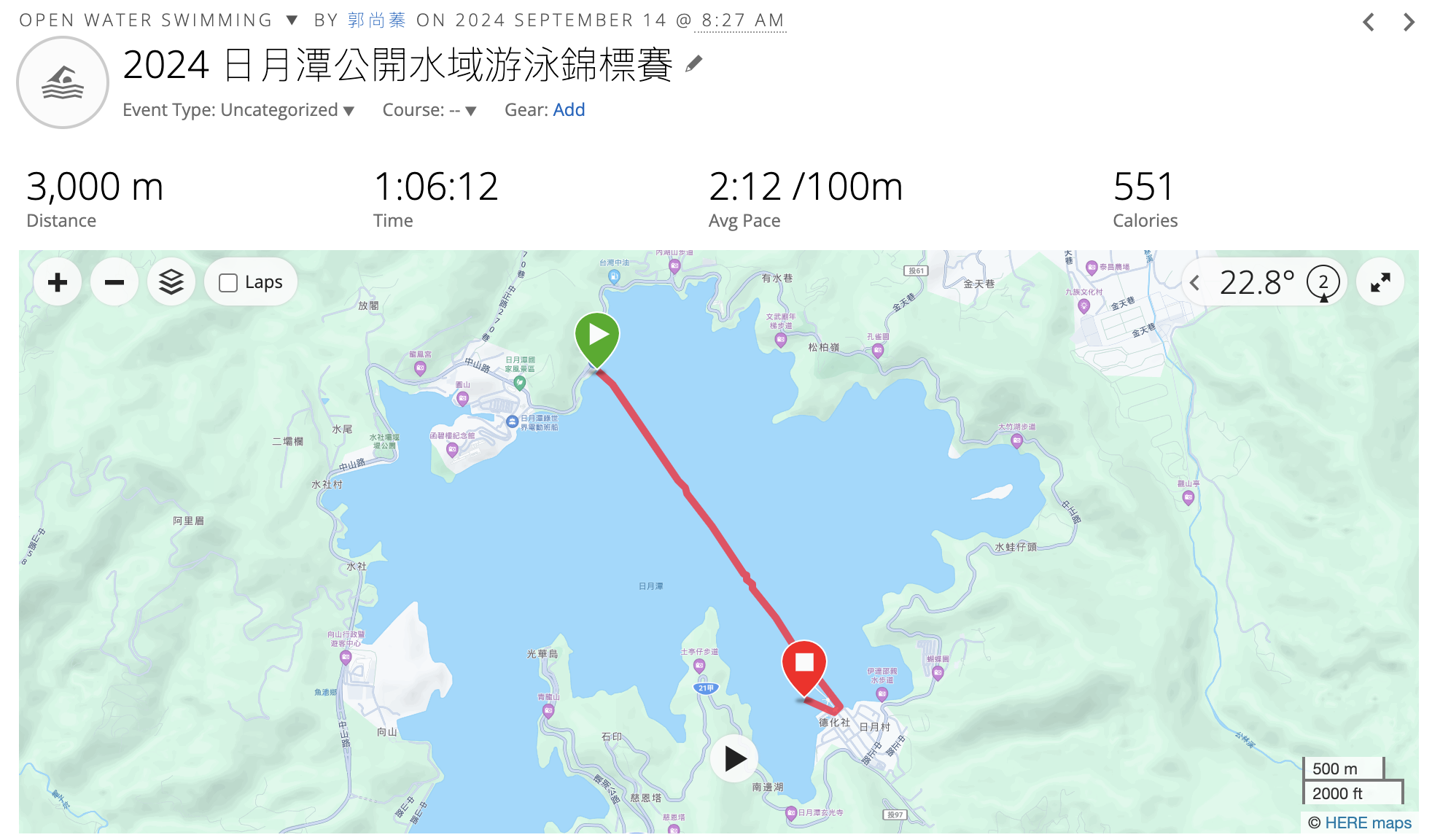Play the route animation
Image resolution: width=1432 pixels, height=840 pixels.
734,759
